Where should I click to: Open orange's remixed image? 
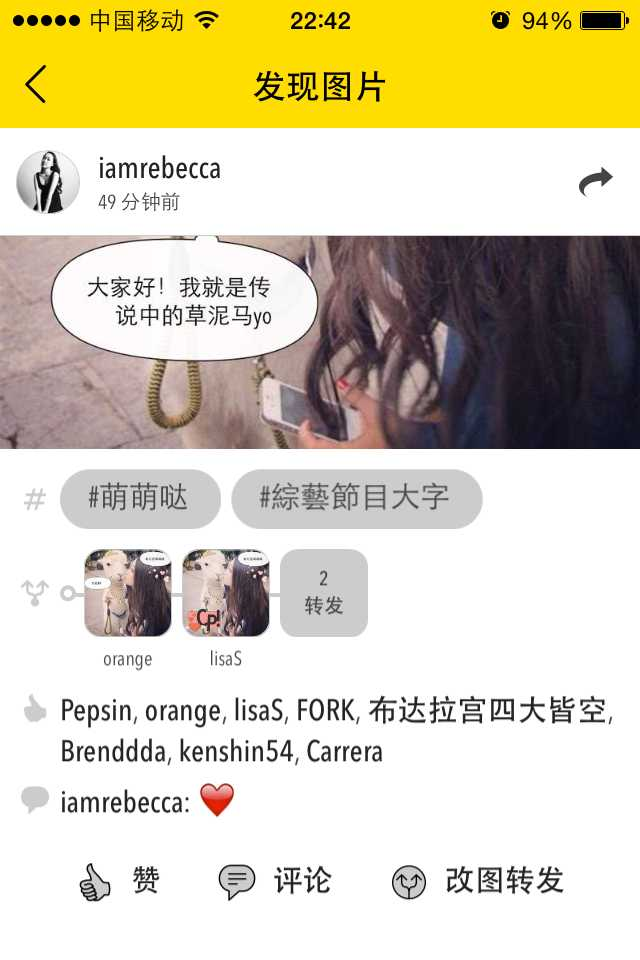(x=128, y=593)
